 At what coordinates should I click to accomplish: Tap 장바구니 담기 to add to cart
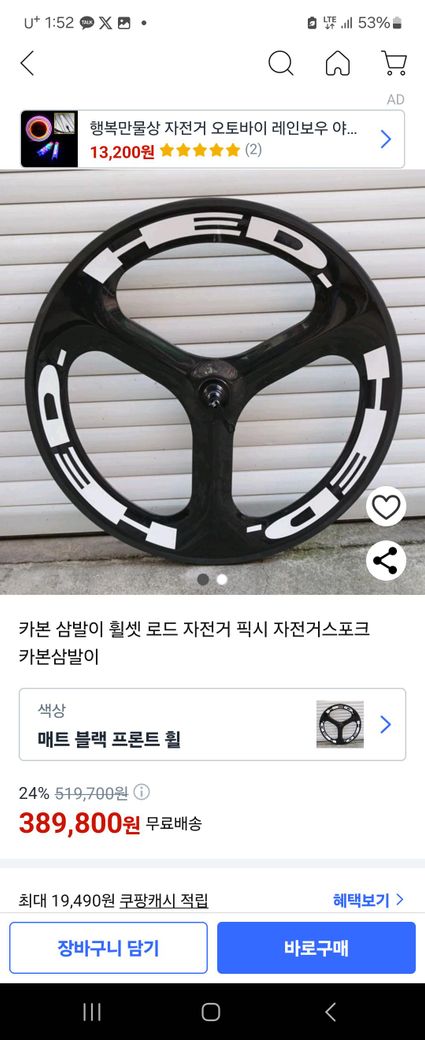point(108,948)
